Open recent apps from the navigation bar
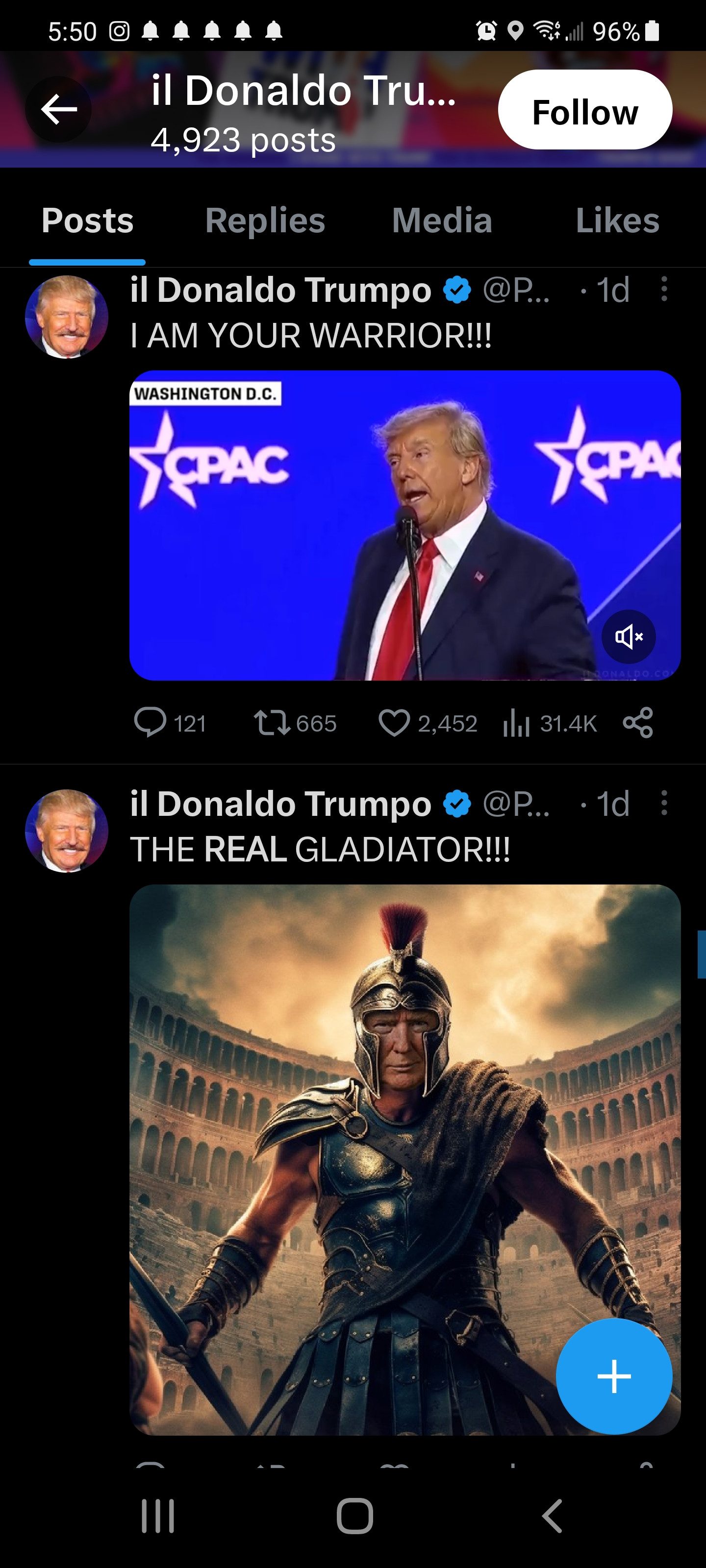This screenshot has height=1568, width=706. pyautogui.click(x=158, y=1516)
